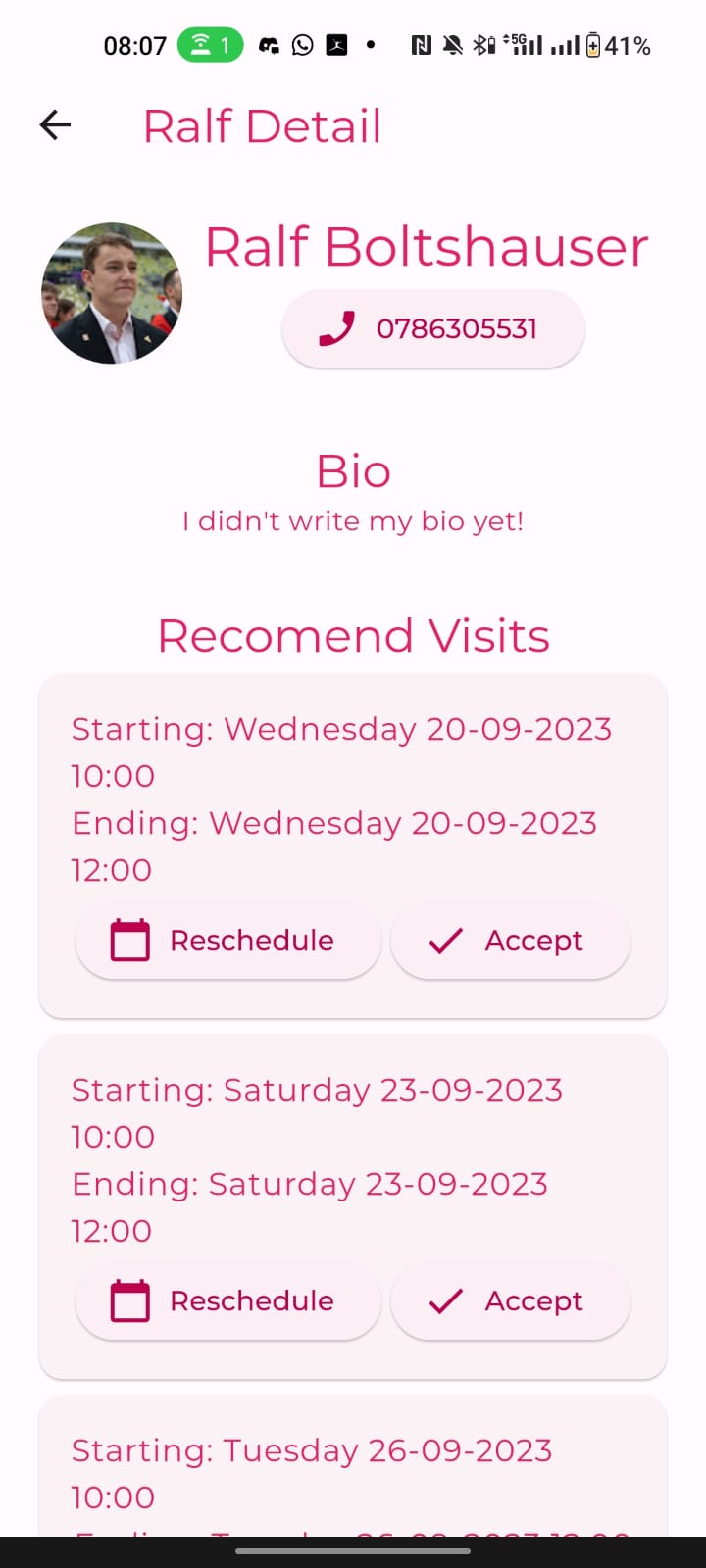Call Ralf at 0786305531

[x=432, y=329]
